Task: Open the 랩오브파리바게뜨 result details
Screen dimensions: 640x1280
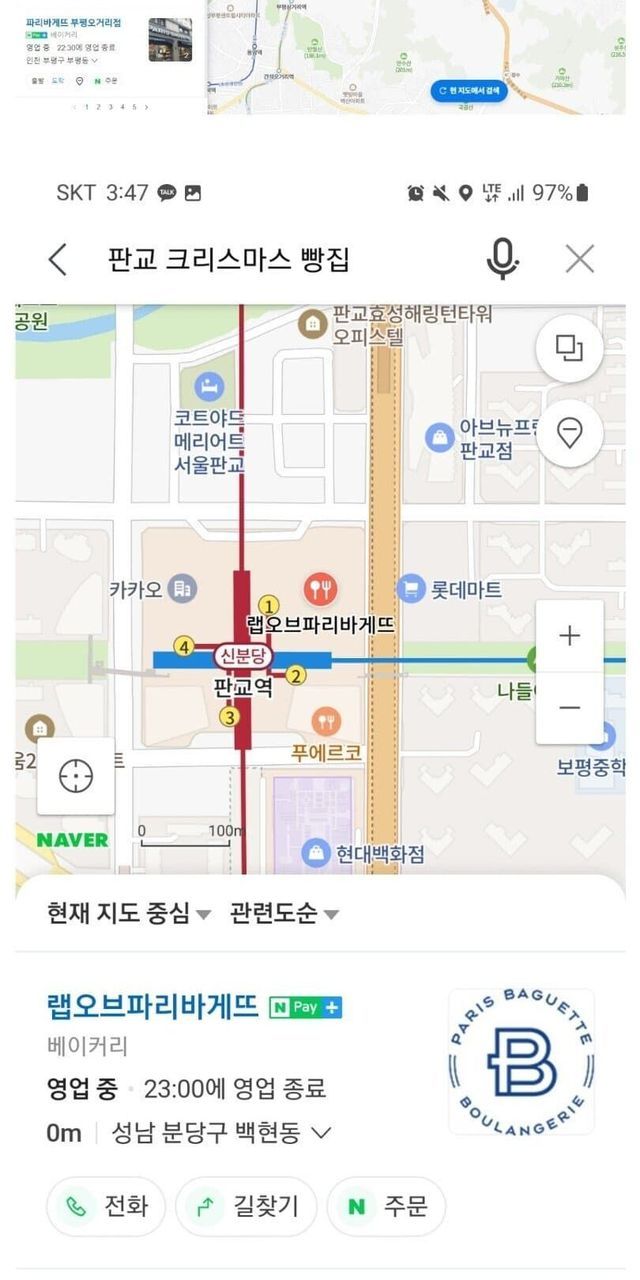Action: [x=153, y=1006]
